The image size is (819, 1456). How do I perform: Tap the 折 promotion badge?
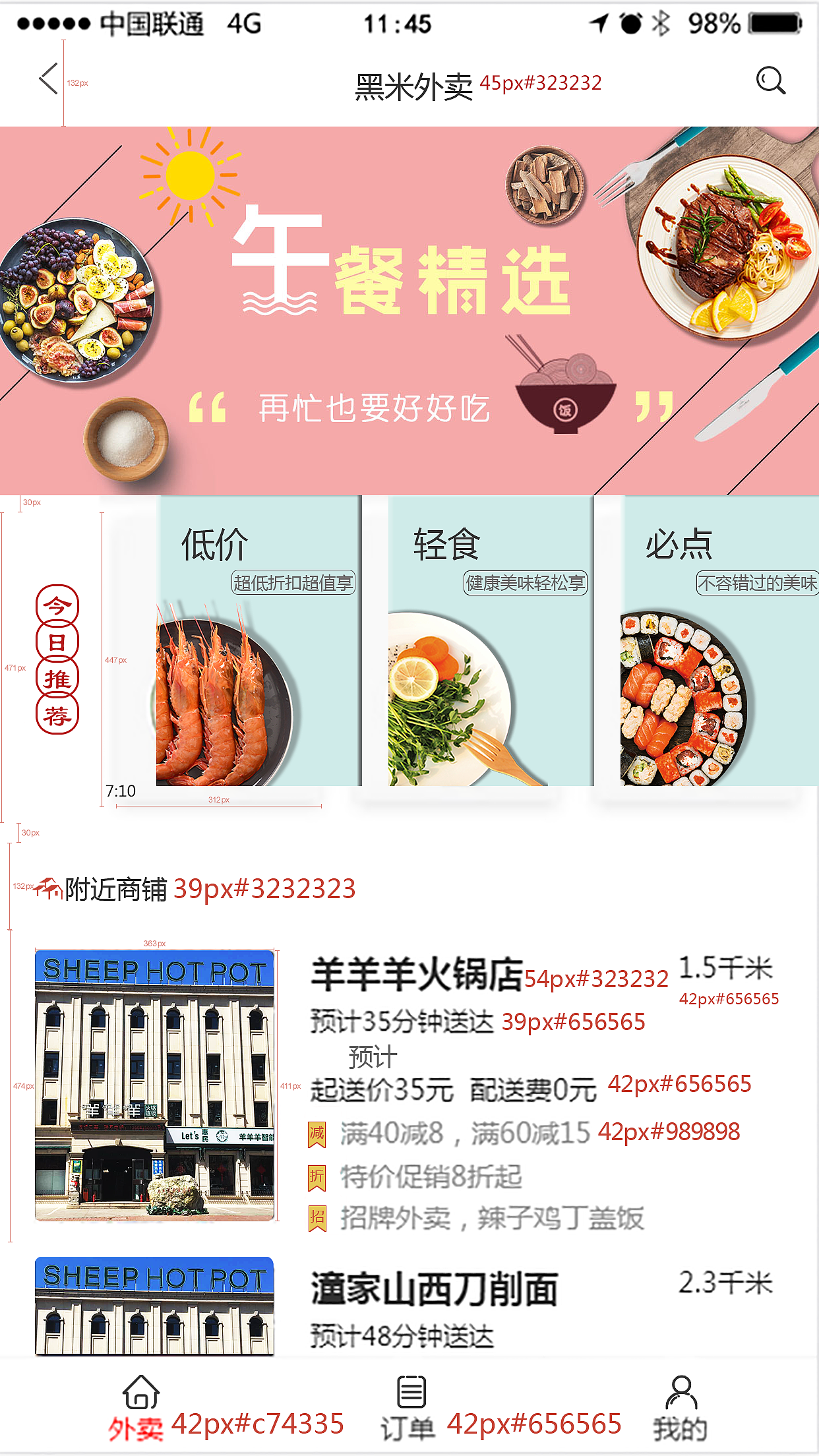(x=318, y=1177)
